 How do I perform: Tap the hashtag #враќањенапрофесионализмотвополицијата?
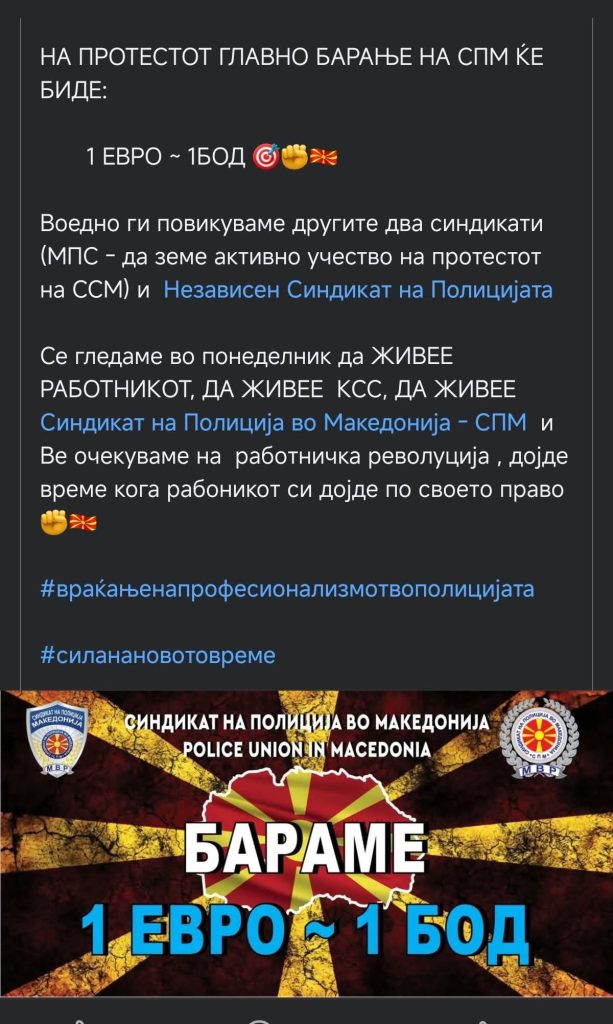(x=287, y=589)
